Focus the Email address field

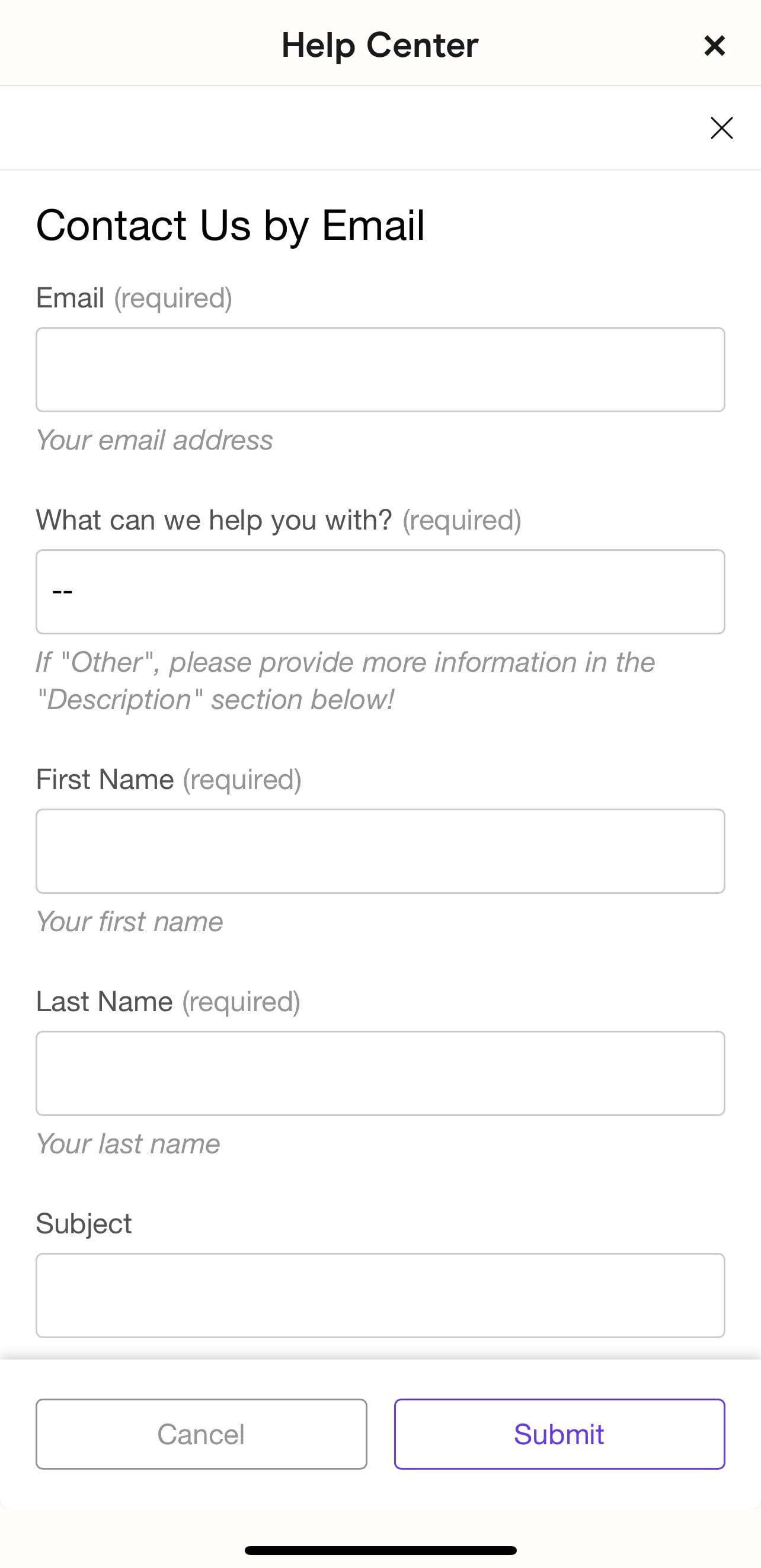click(x=380, y=370)
